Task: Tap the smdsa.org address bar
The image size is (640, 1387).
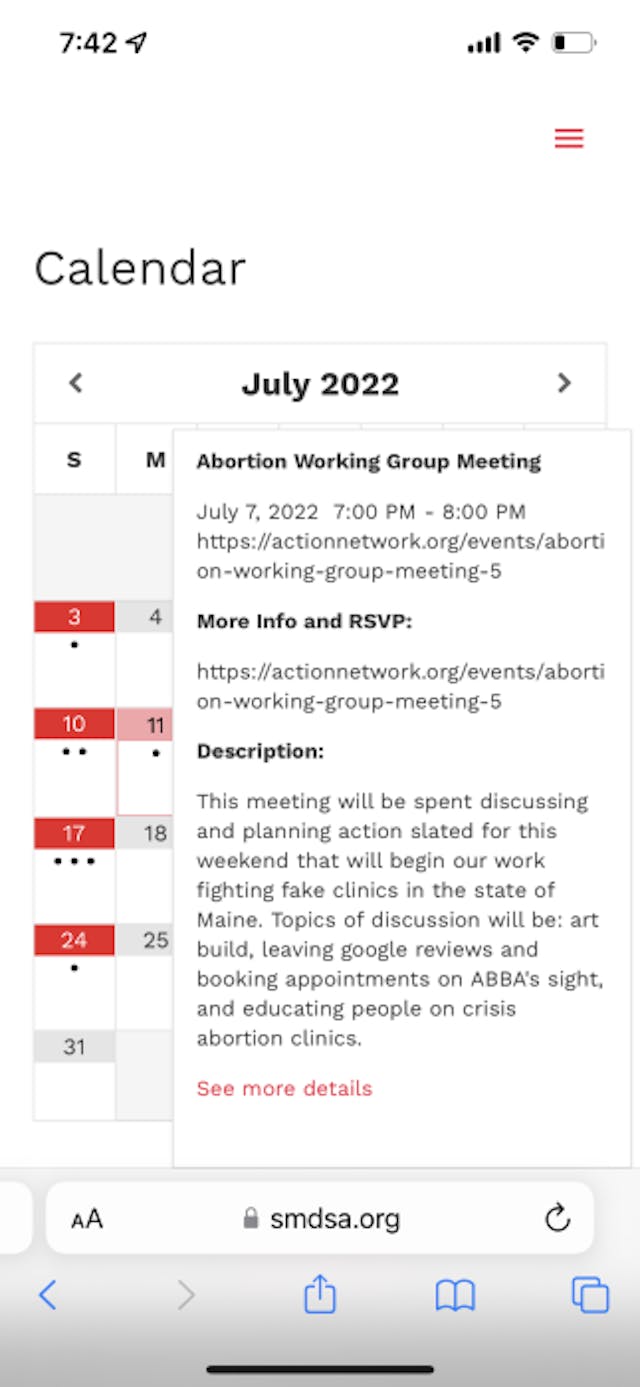Action: pyautogui.click(x=322, y=1219)
